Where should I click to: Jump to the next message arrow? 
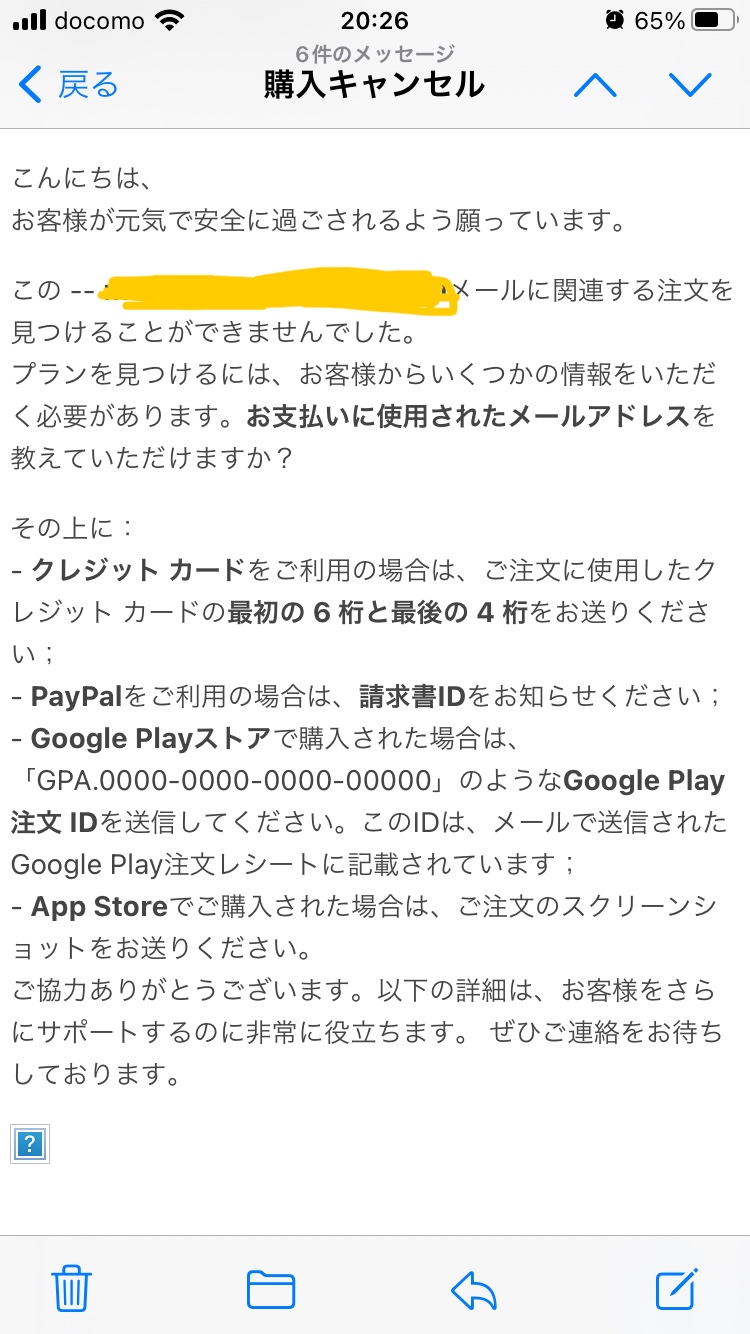point(690,85)
